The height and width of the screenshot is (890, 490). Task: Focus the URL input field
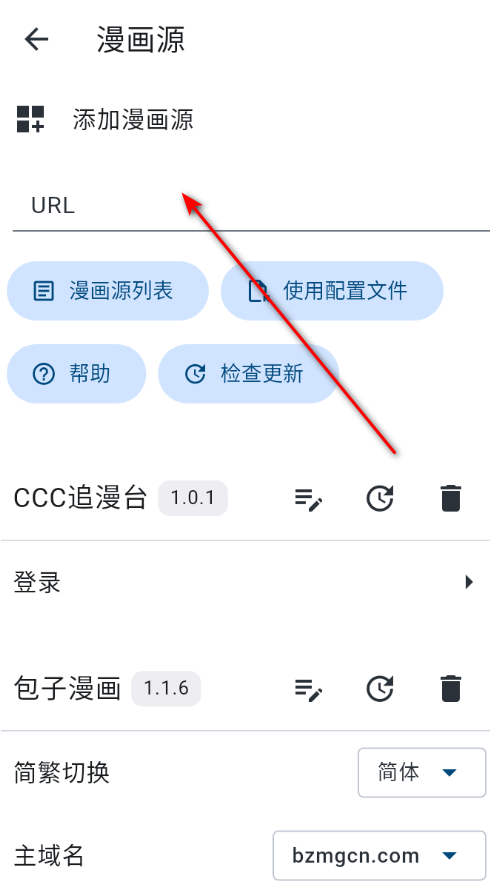click(x=251, y=205)
